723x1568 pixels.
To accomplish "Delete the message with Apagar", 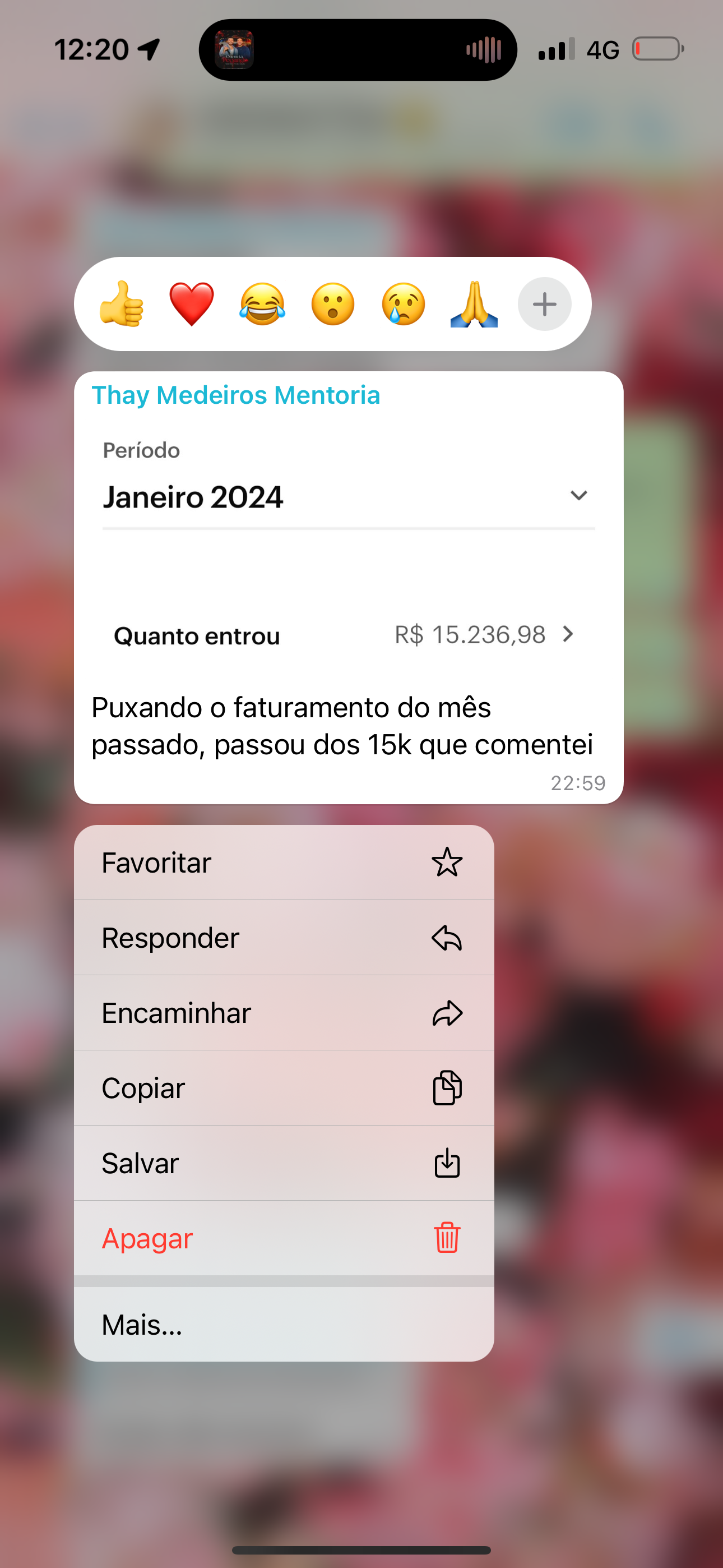I will tap(284, 1238).
